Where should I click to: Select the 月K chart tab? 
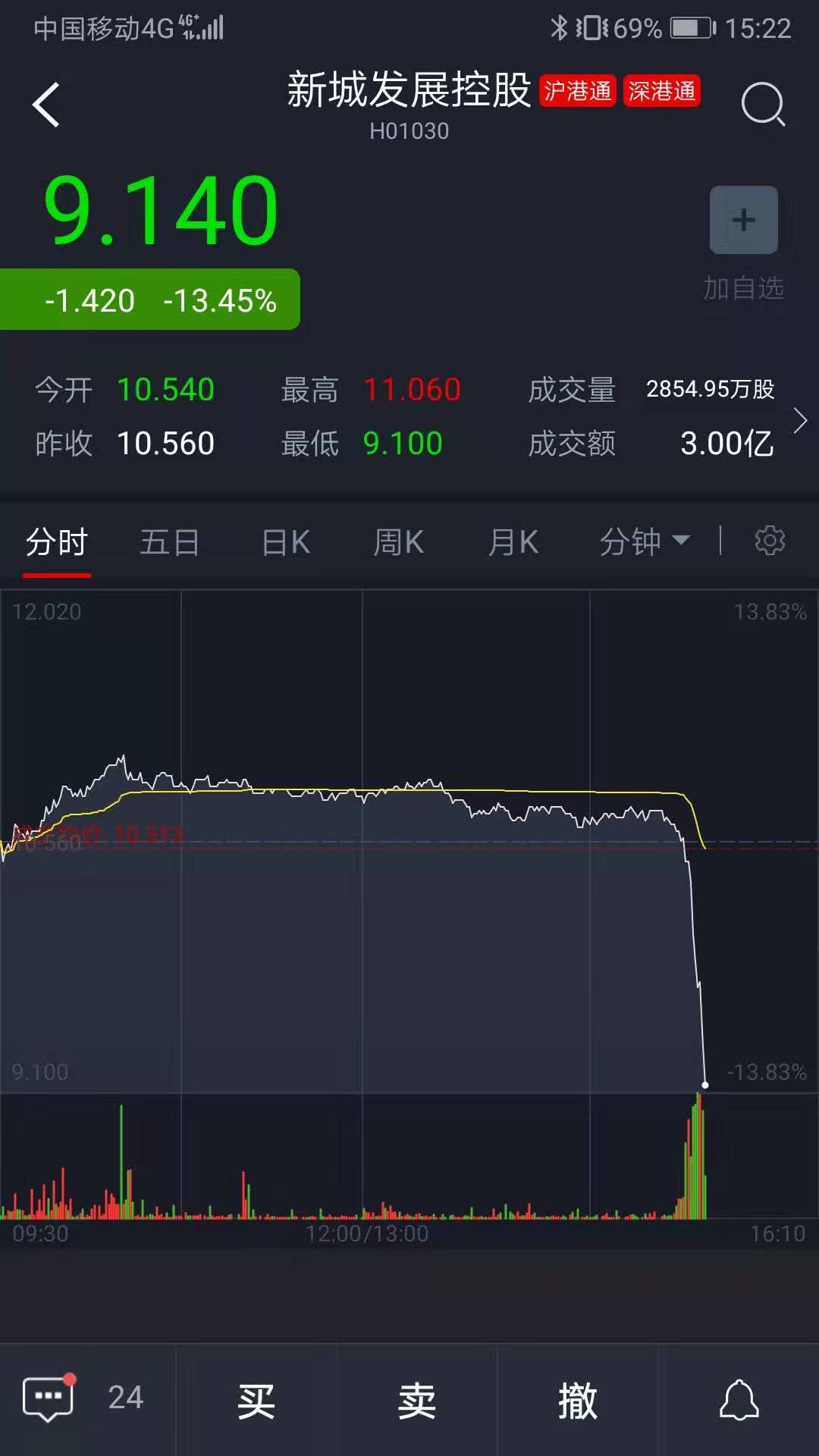point(513,542)
